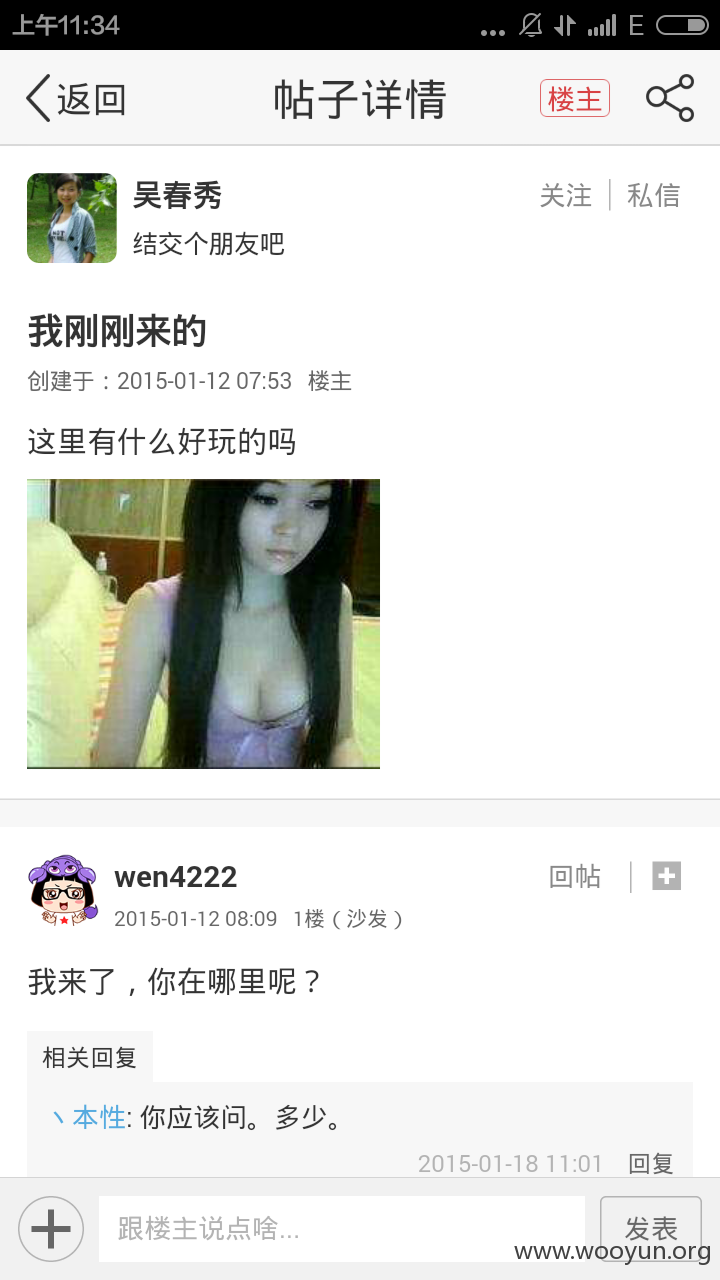Open 吴春秀's profile avatar

[72, 218]
